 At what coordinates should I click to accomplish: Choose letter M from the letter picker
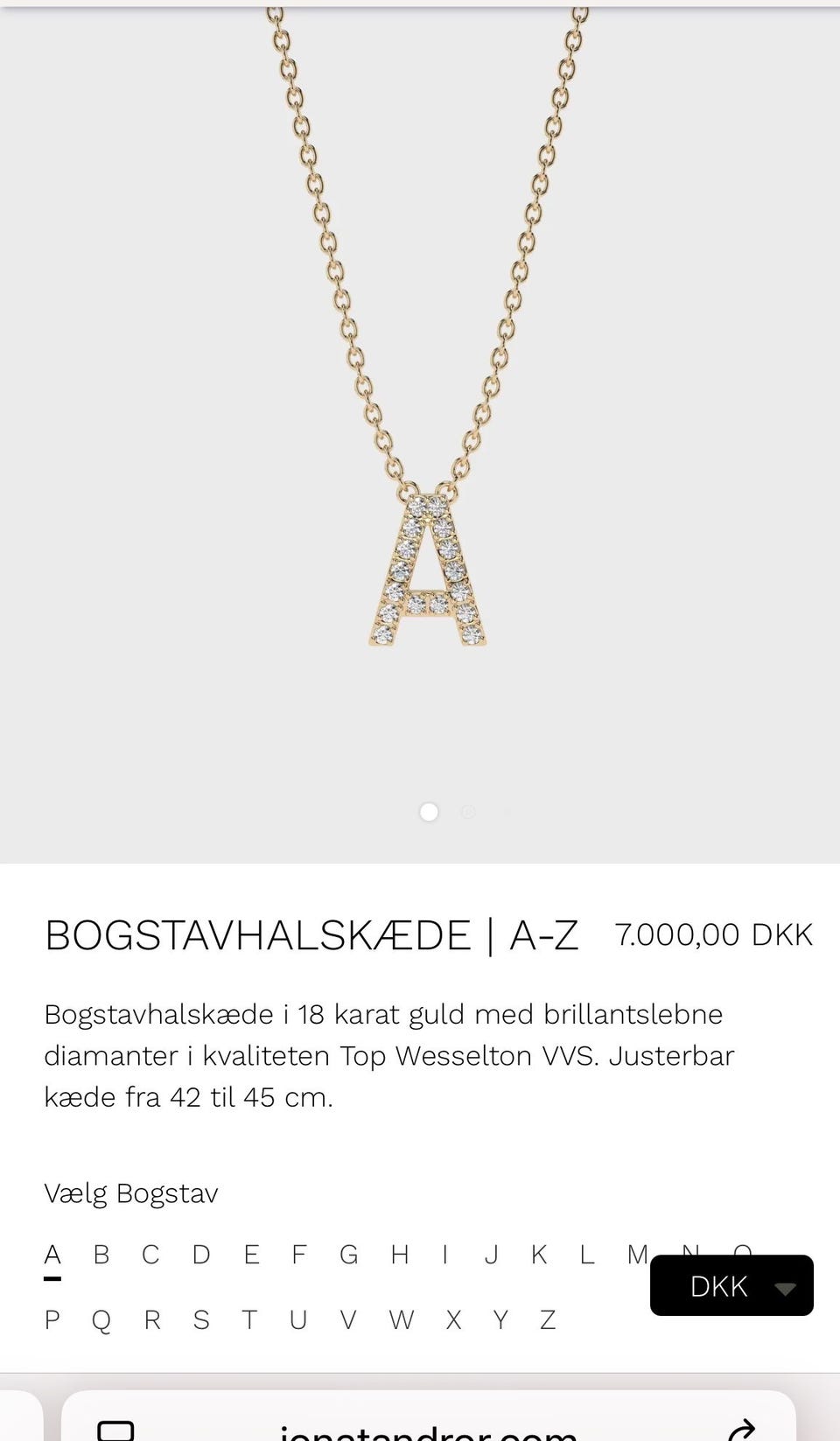634,1254
